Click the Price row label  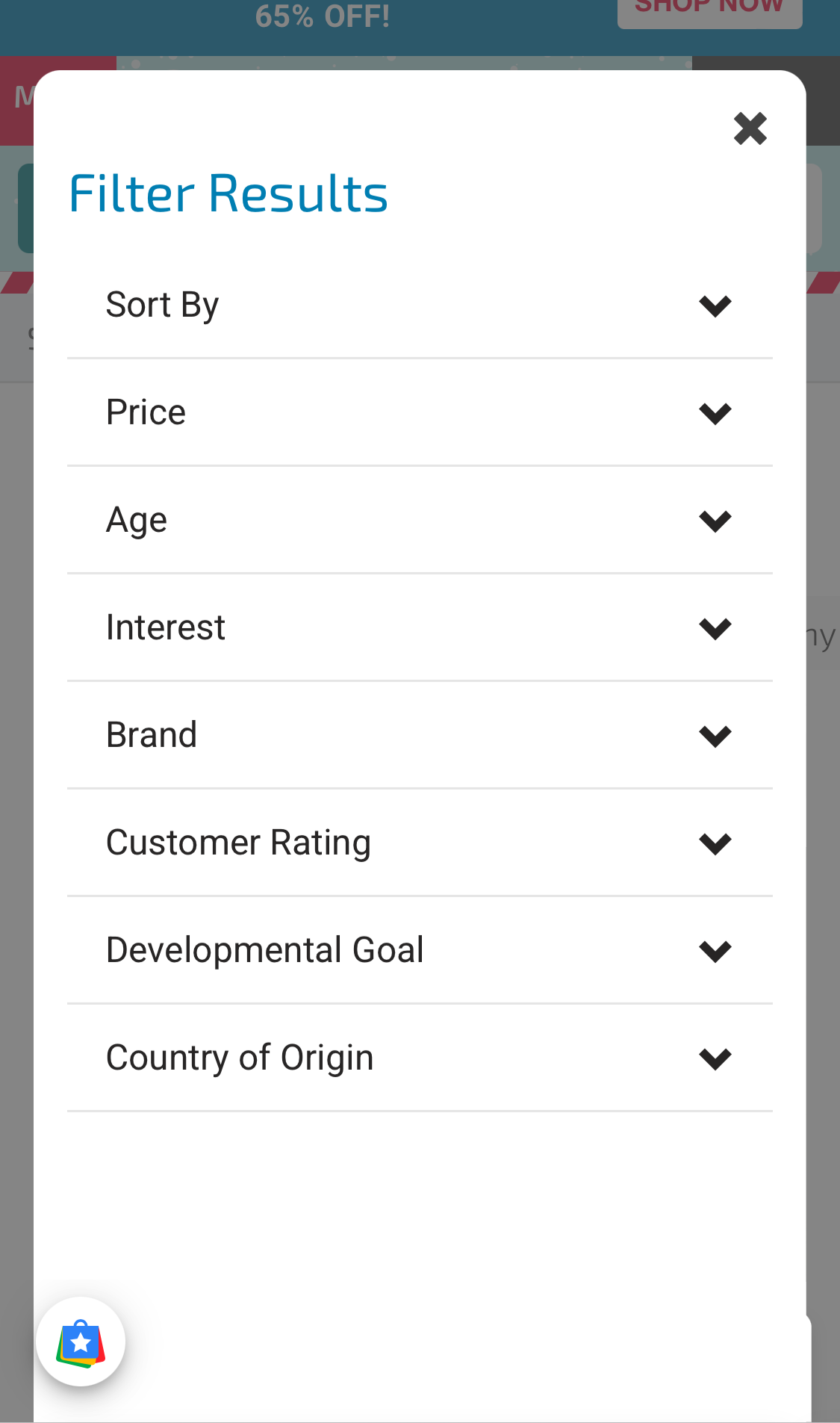tap(146, 411)
